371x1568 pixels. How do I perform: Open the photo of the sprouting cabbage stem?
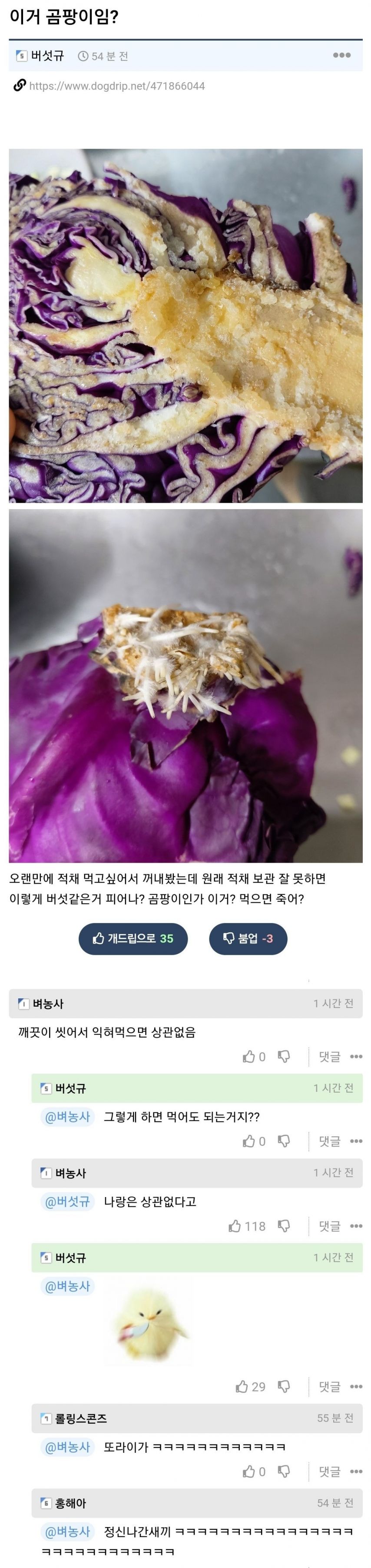coord(185,685)
